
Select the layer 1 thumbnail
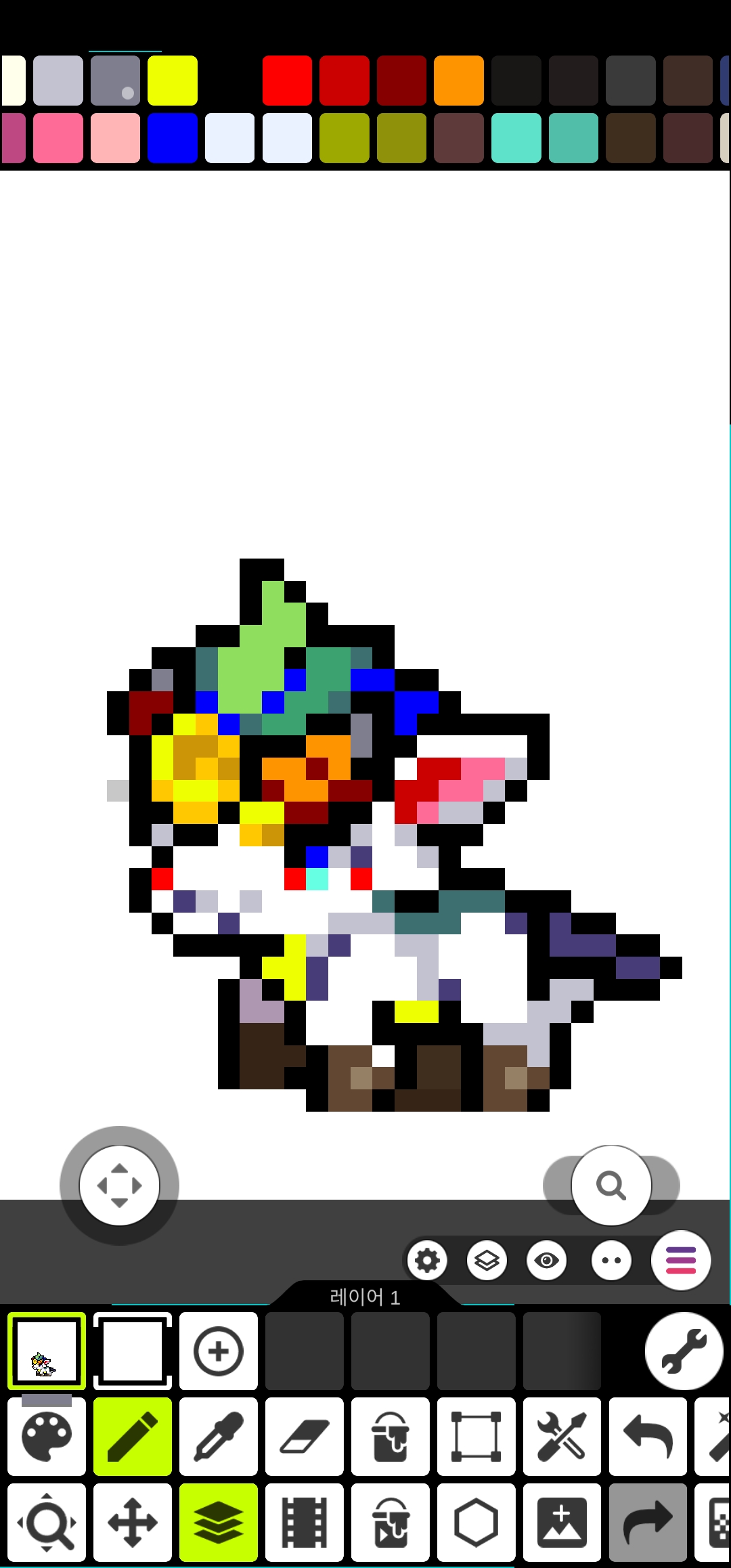point(47,1351)
